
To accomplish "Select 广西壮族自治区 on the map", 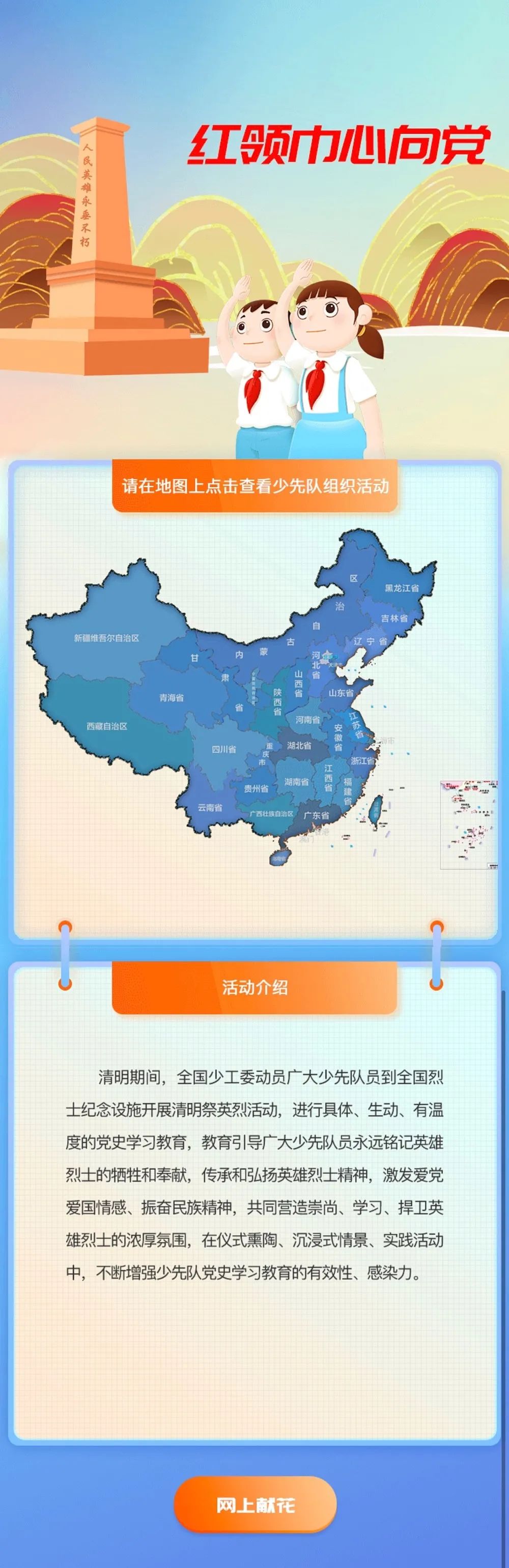I will point(271,814).
